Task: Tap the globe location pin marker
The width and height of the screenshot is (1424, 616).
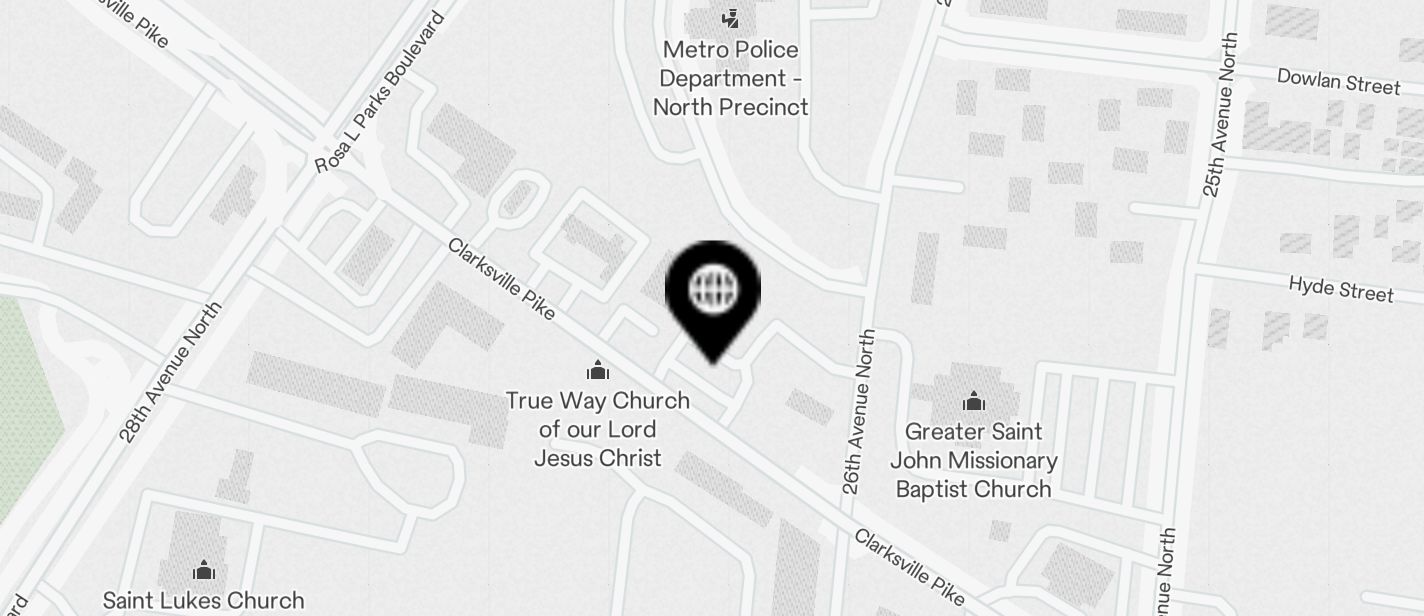Action: (713, 292)
